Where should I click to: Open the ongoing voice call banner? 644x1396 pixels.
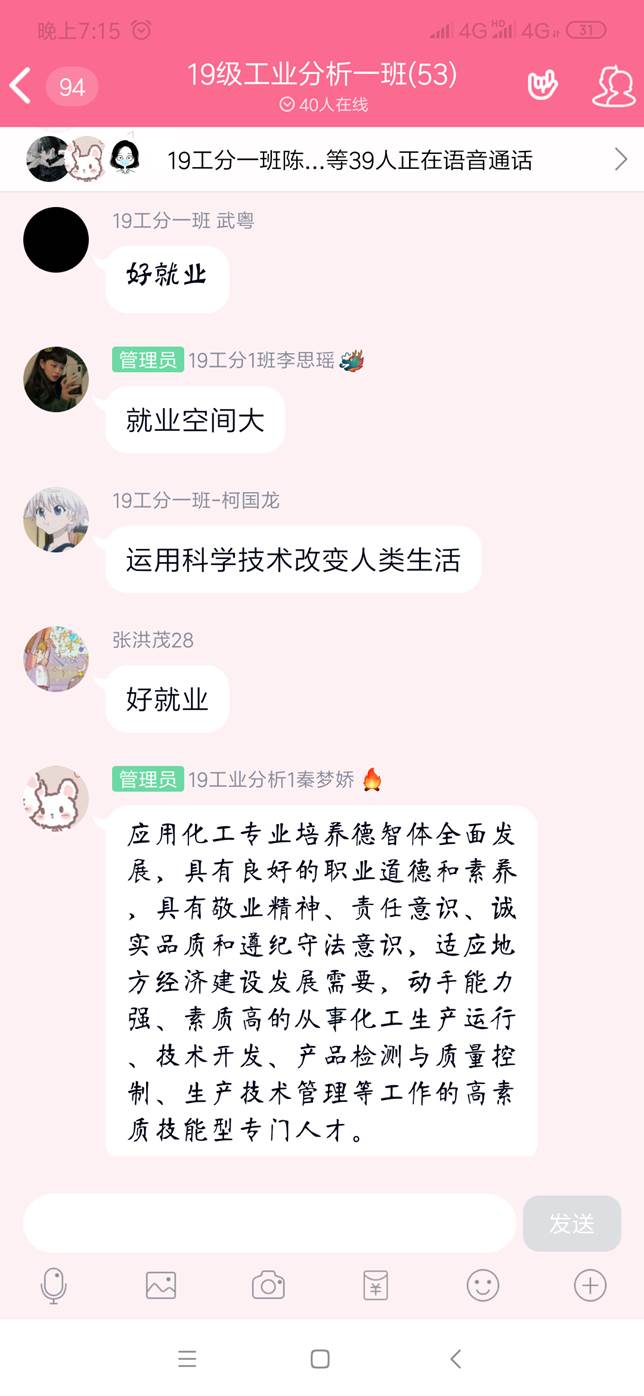tap(322, 159)
